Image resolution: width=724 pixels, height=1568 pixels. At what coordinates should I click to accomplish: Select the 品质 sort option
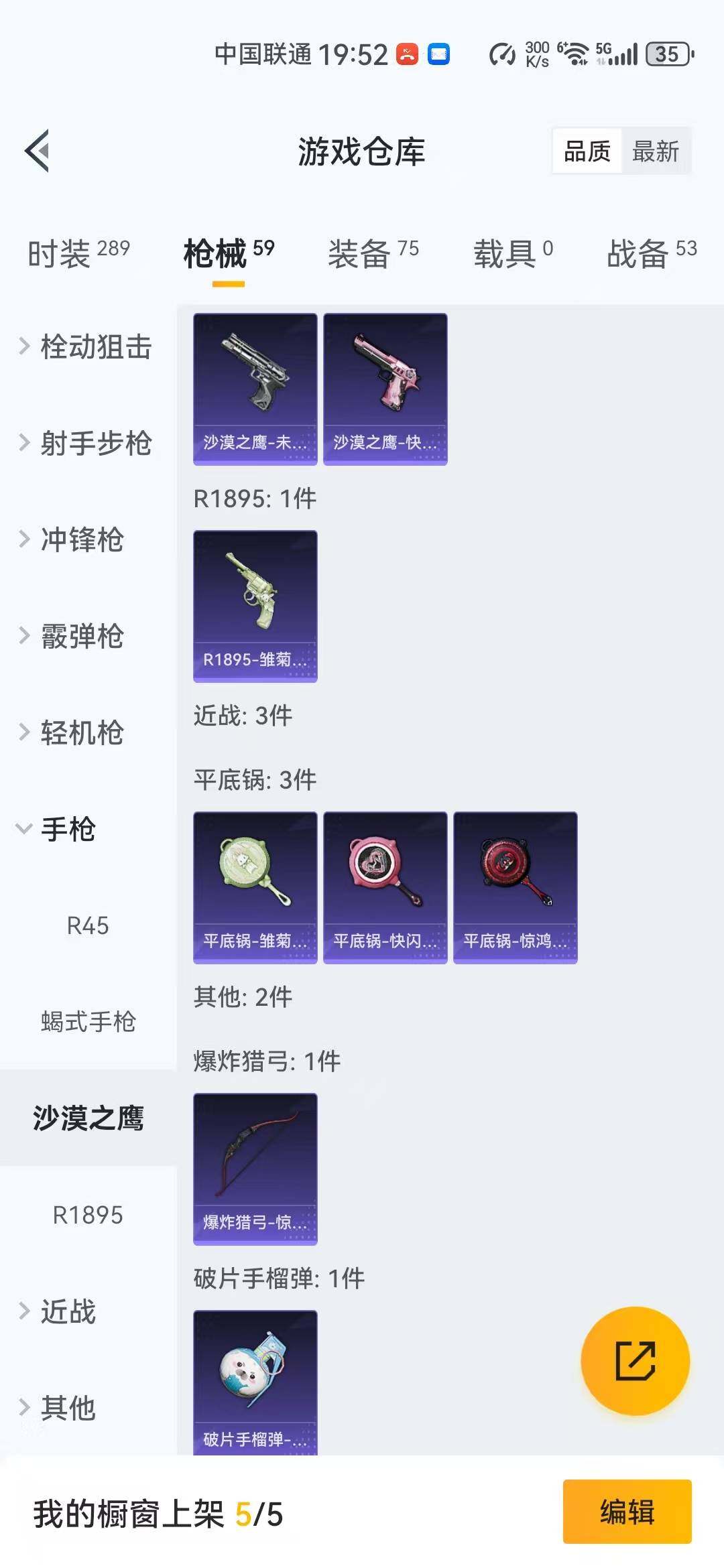click(587, 151)
